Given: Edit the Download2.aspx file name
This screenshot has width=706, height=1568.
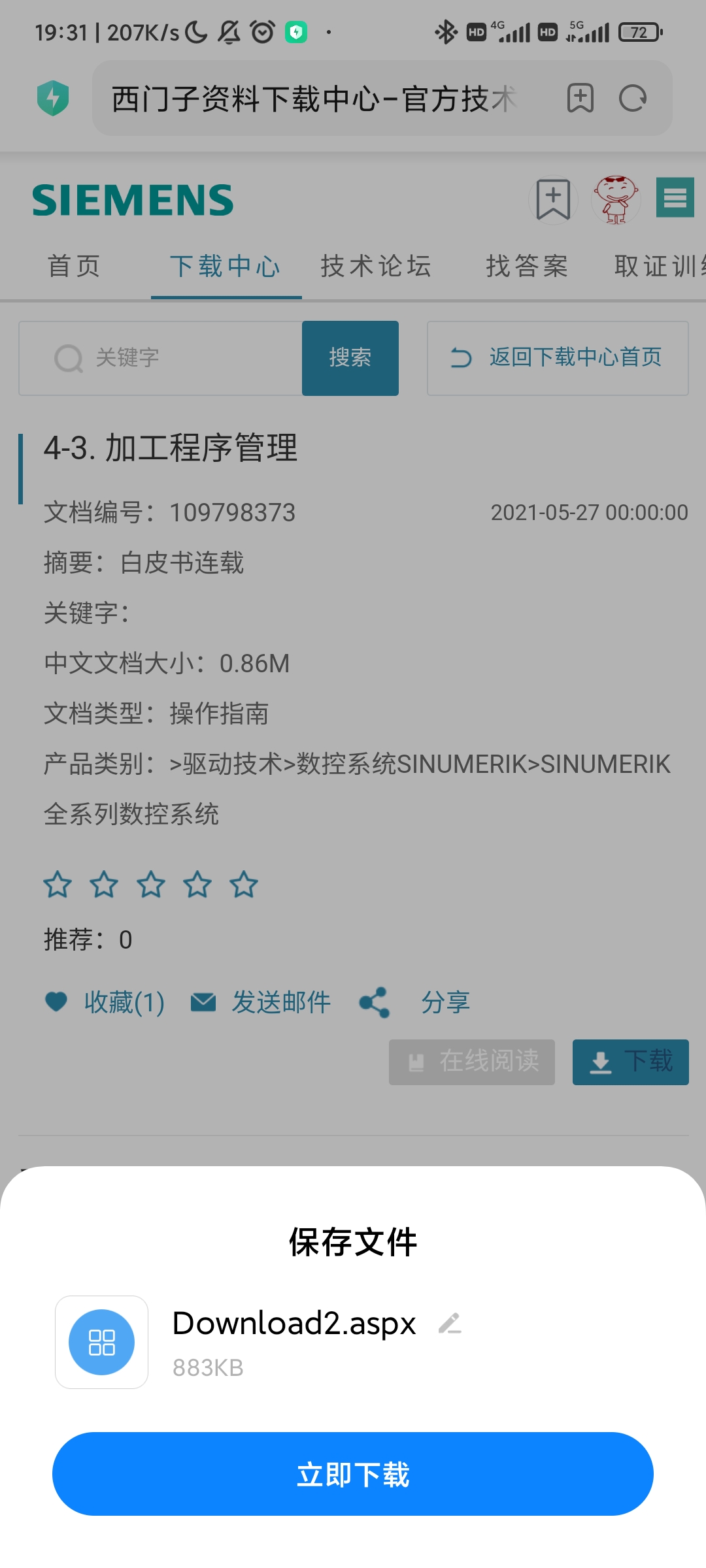Looking at the screenshot, I should coord(450,1324).
